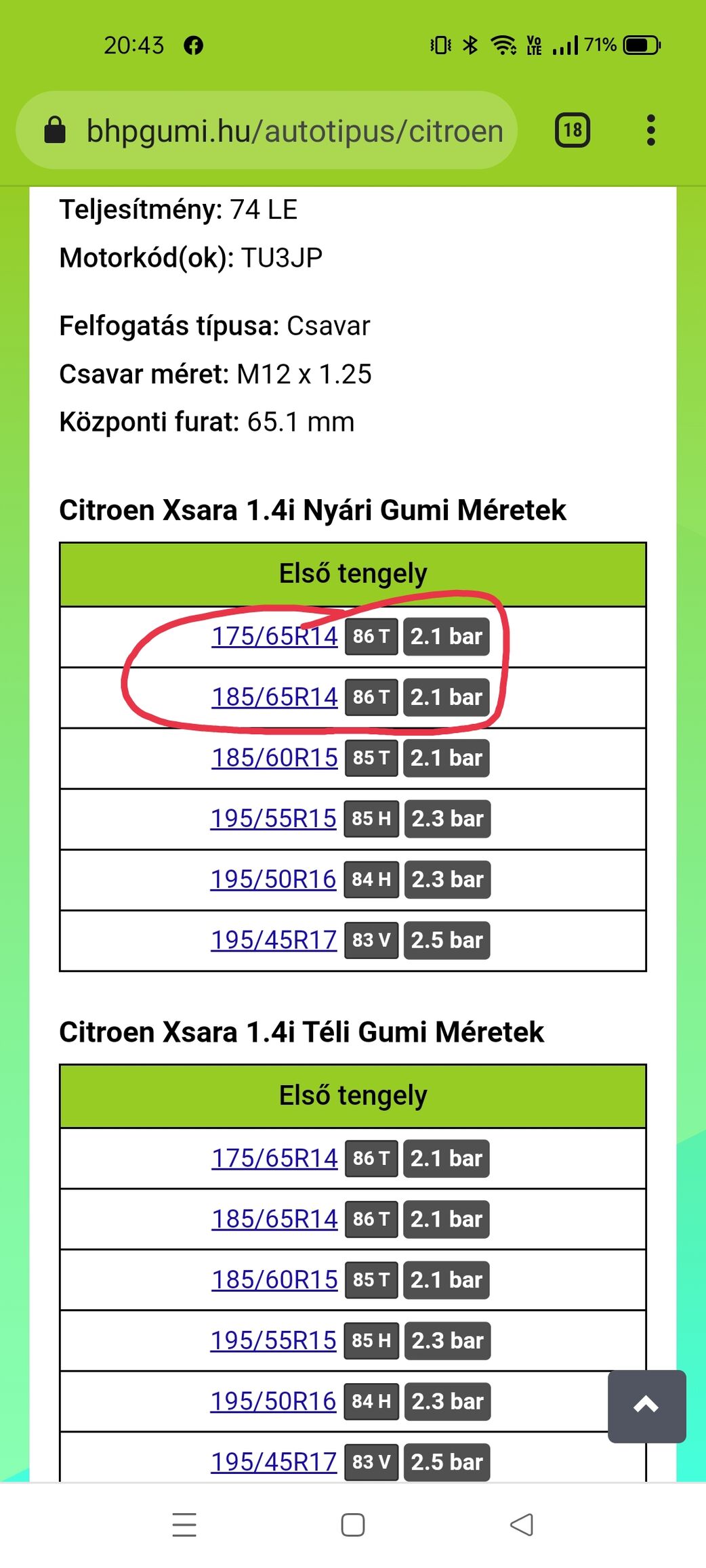Tap the browser address bar
This screenshot has width=706, height=1568.
pos(294,131)
